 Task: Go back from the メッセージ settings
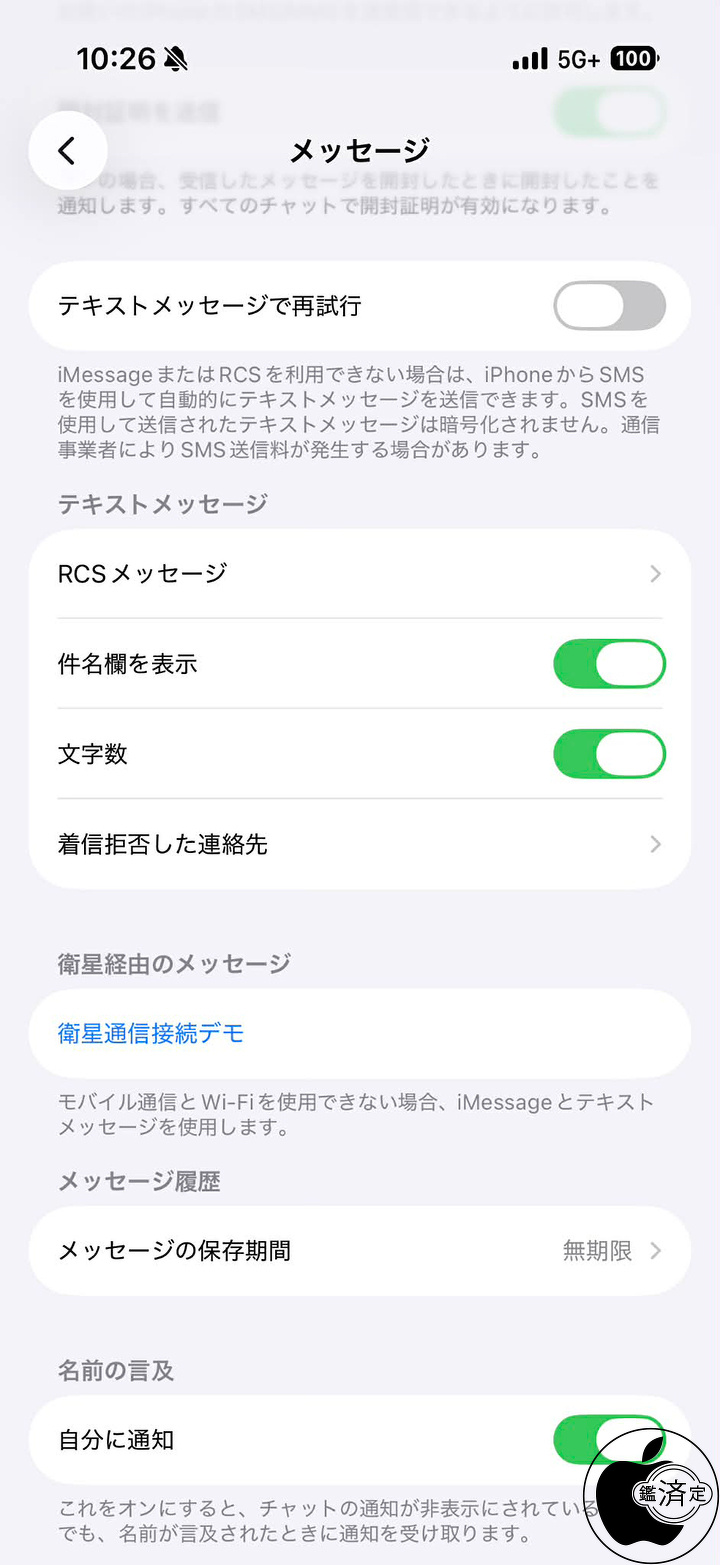(67, 151)
